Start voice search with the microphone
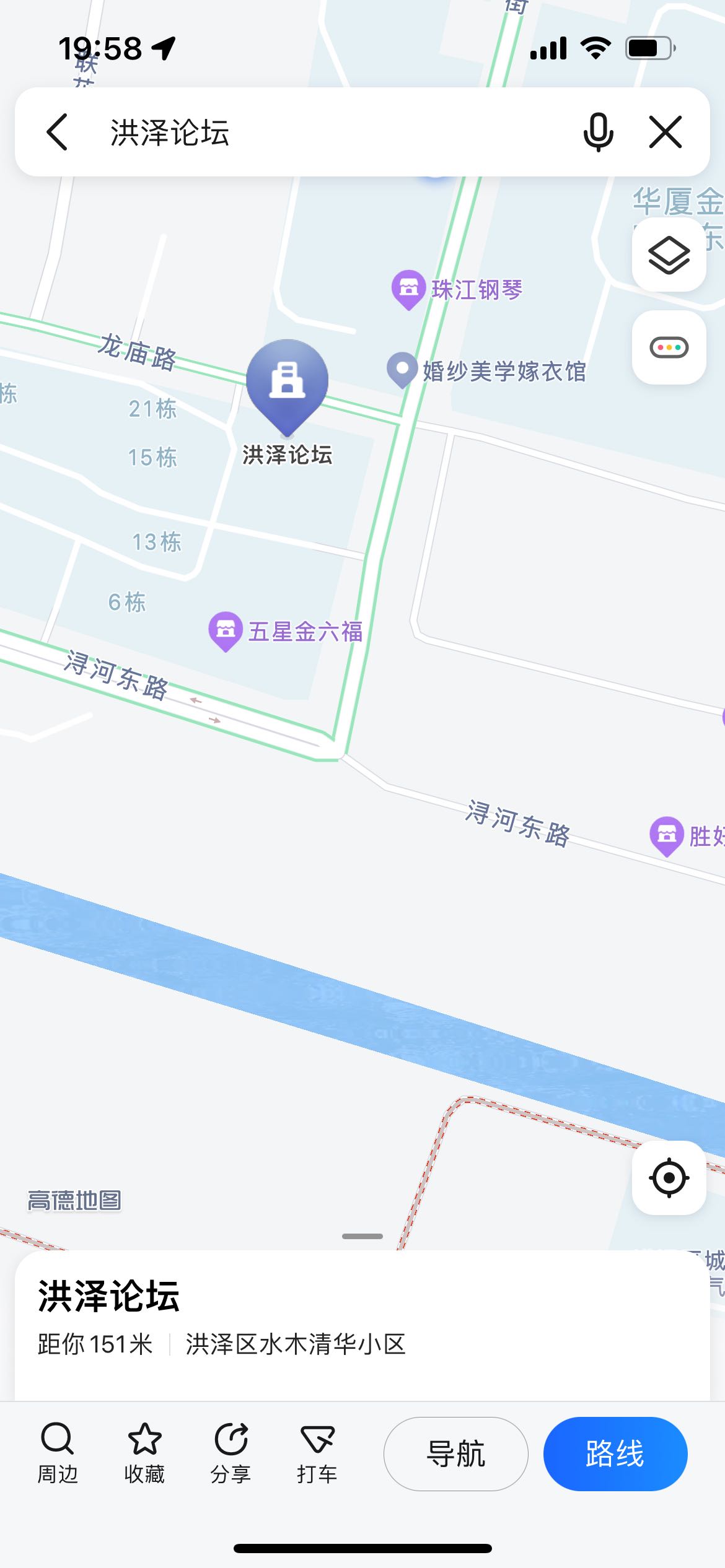This screenshot has height=1568, width=725. pyautogui.click(x=598, y=132)
